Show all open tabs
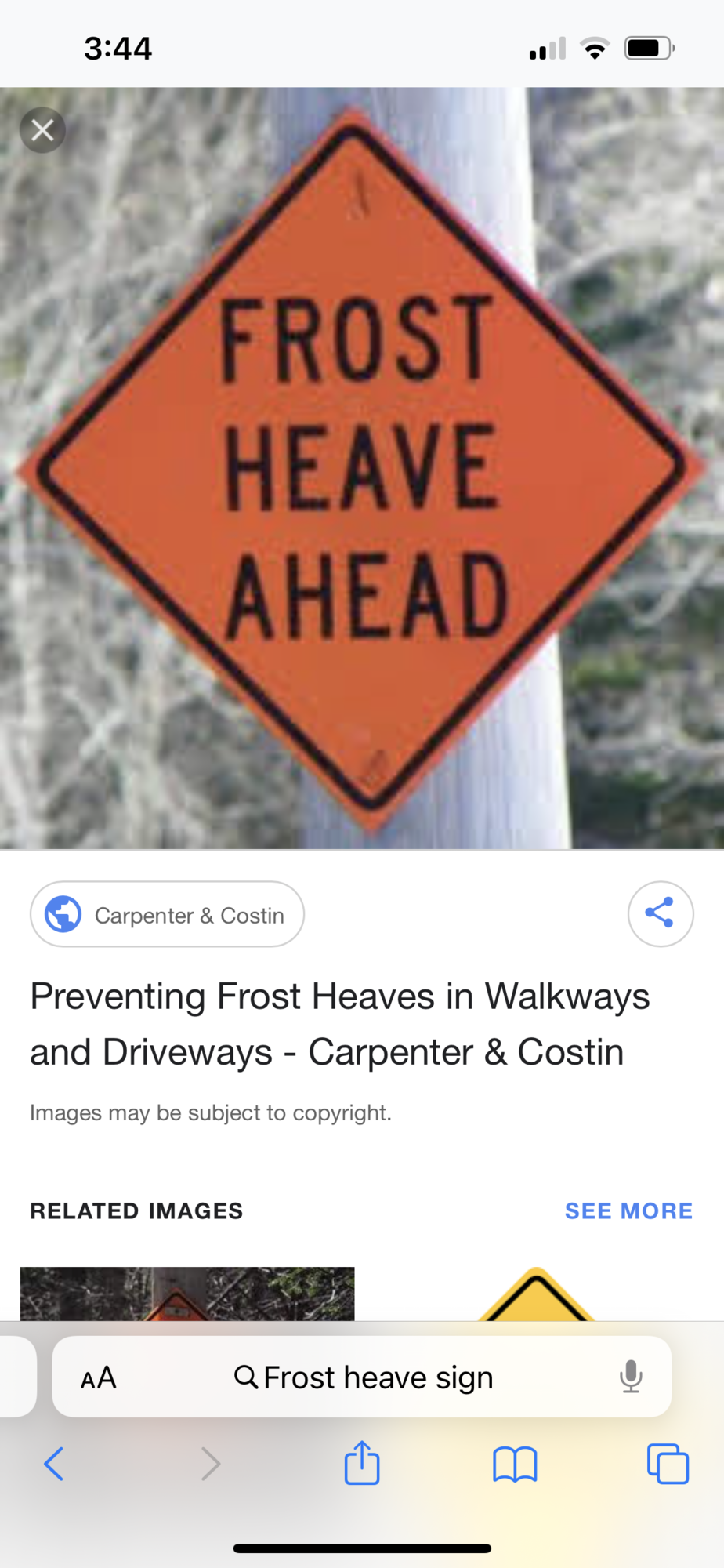 click(x=668, y=1463)
